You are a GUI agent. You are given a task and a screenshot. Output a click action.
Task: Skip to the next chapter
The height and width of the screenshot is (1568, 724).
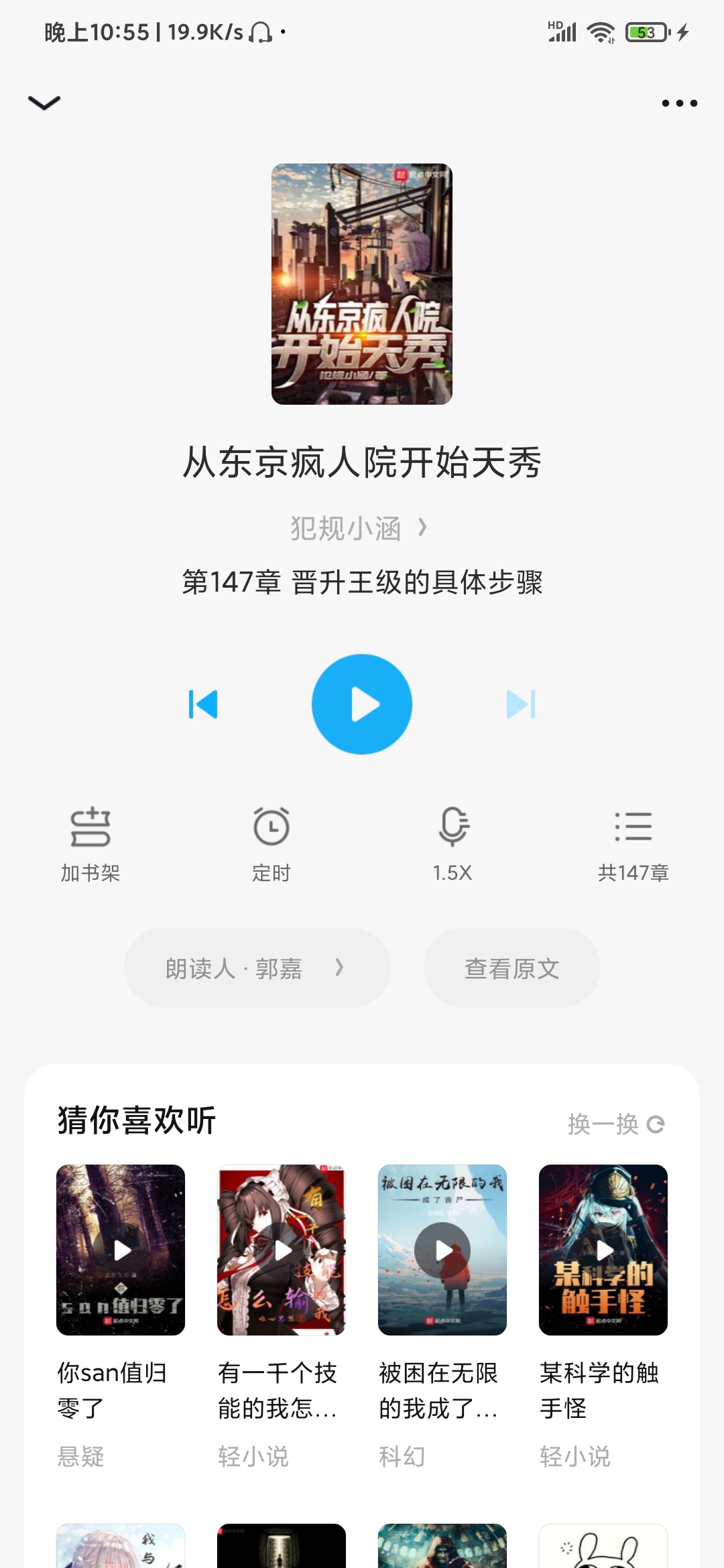point(521,704)
